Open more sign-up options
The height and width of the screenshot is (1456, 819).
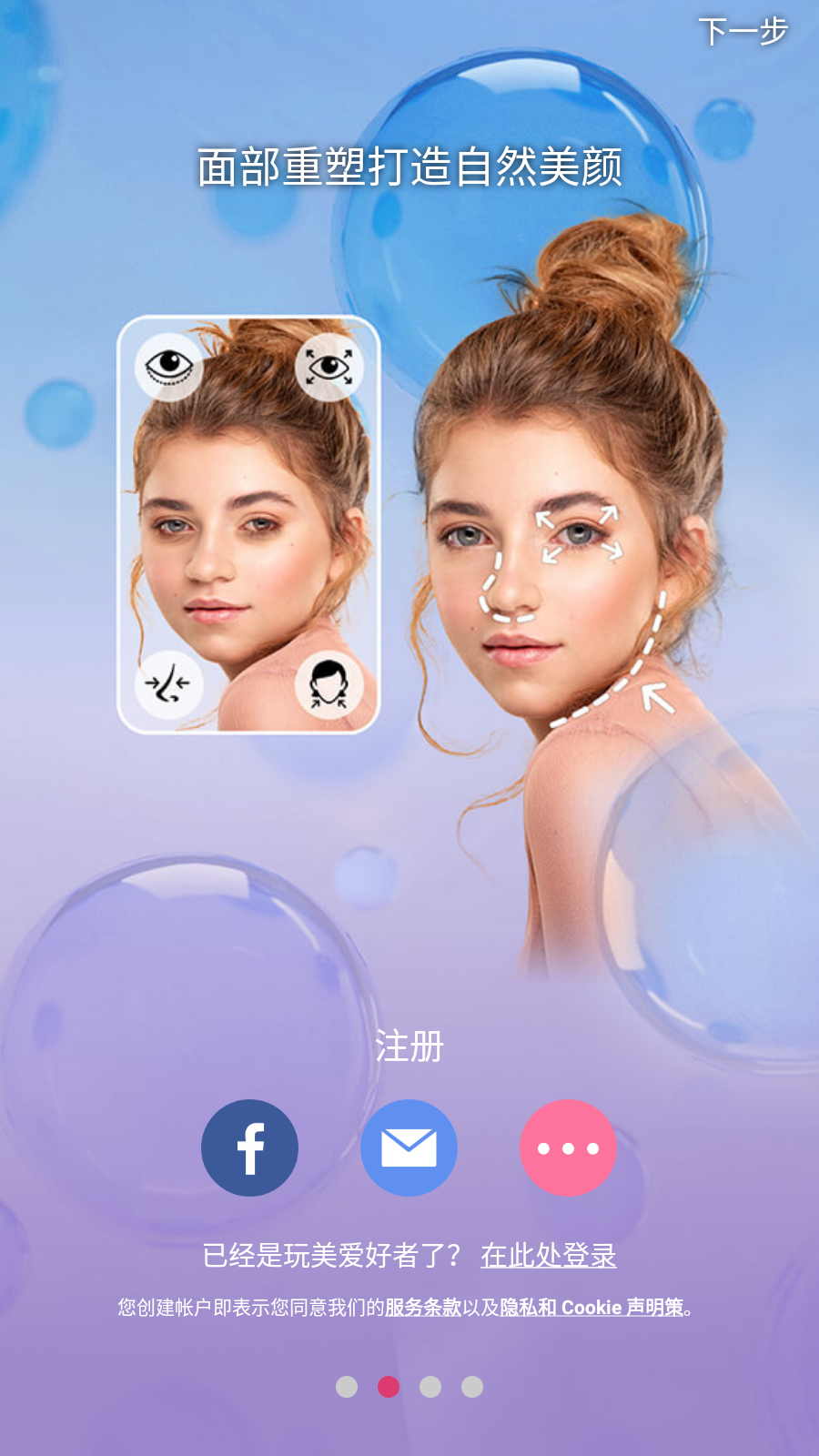pos(568,1148)
